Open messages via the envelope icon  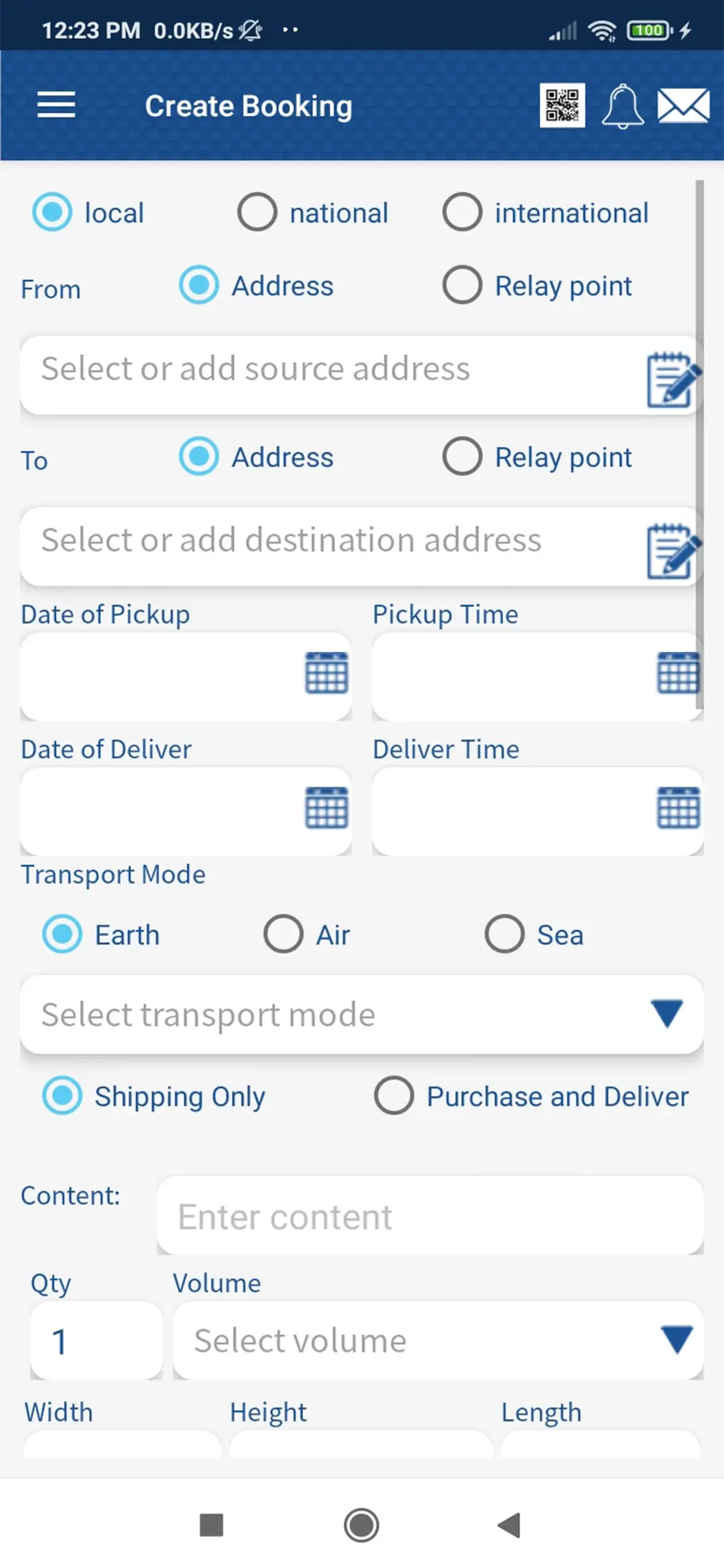683,106
